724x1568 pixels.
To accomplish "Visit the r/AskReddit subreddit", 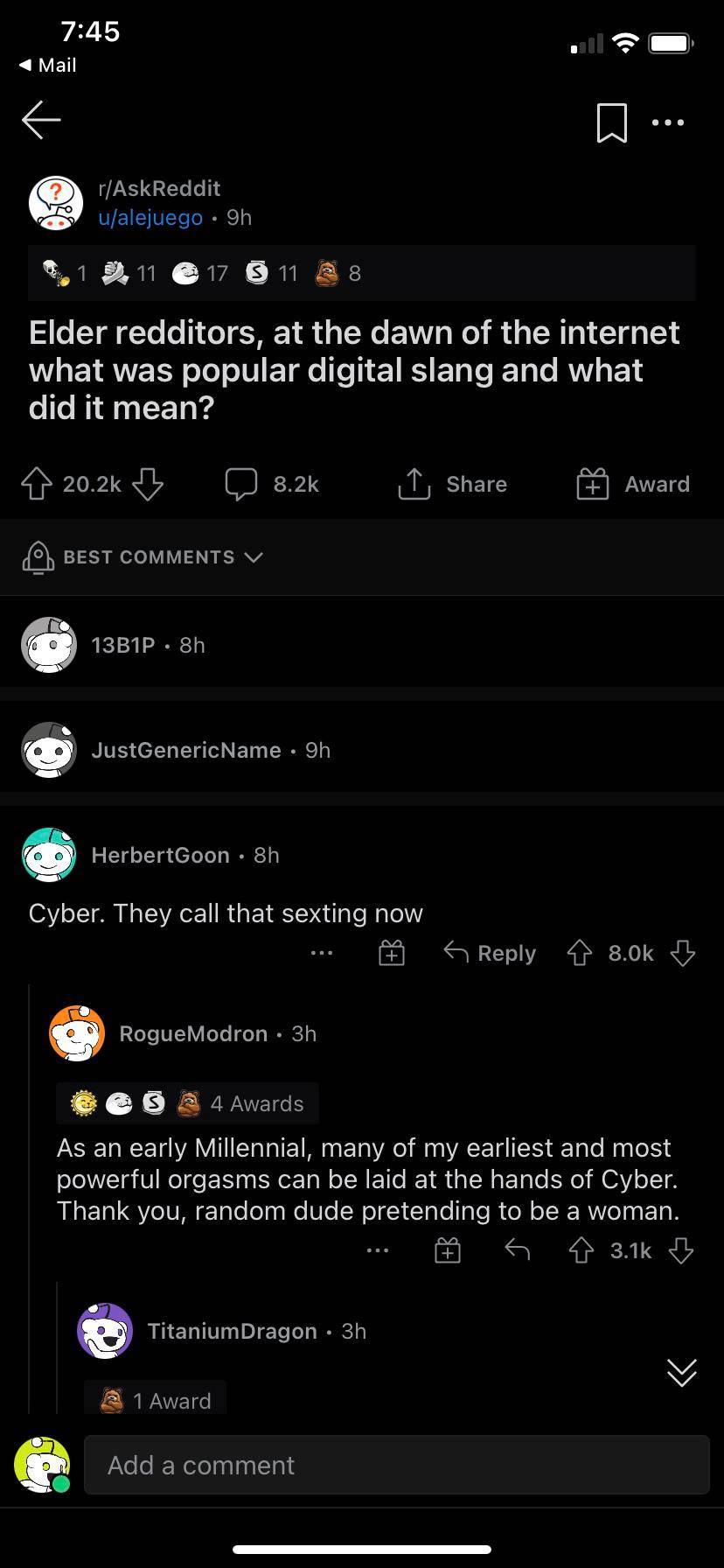I will point(159,188).
